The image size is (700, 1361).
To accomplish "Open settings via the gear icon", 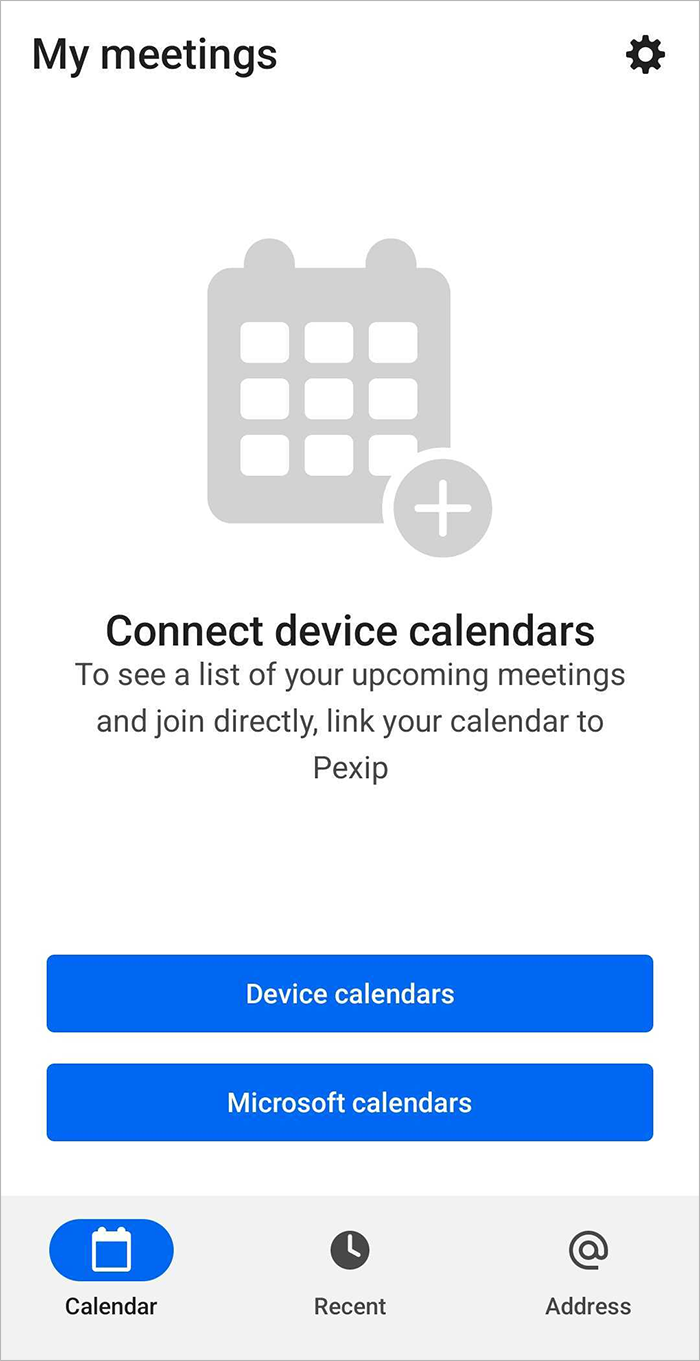I will coord(645,55).
